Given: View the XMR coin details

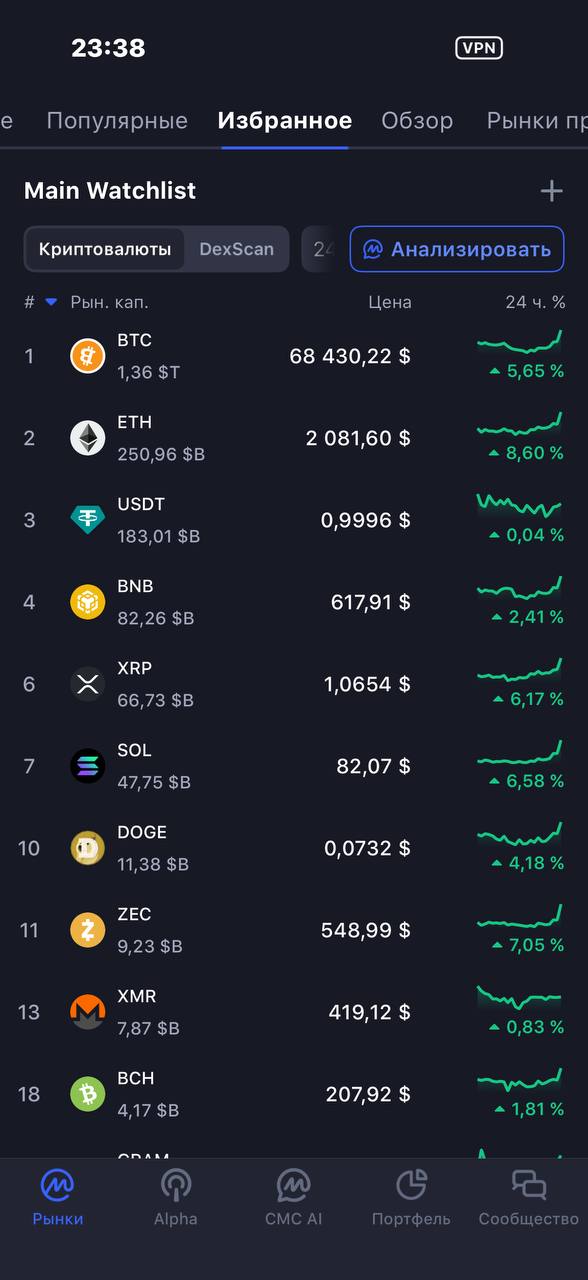Looking at the screenshot, I should tap(294, 1012).
